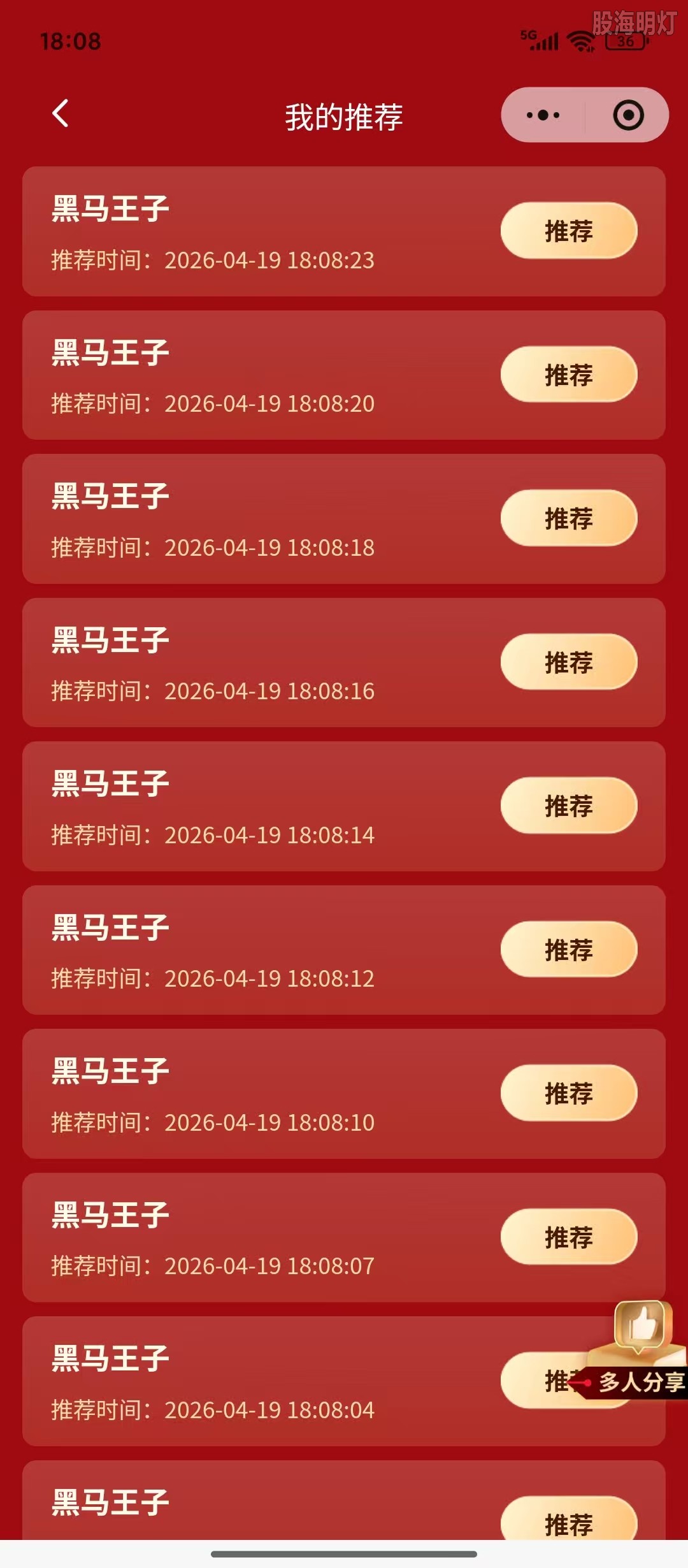Close the mini program with circle icon
The image size is (688, 1568).
[x=628, y=115]
